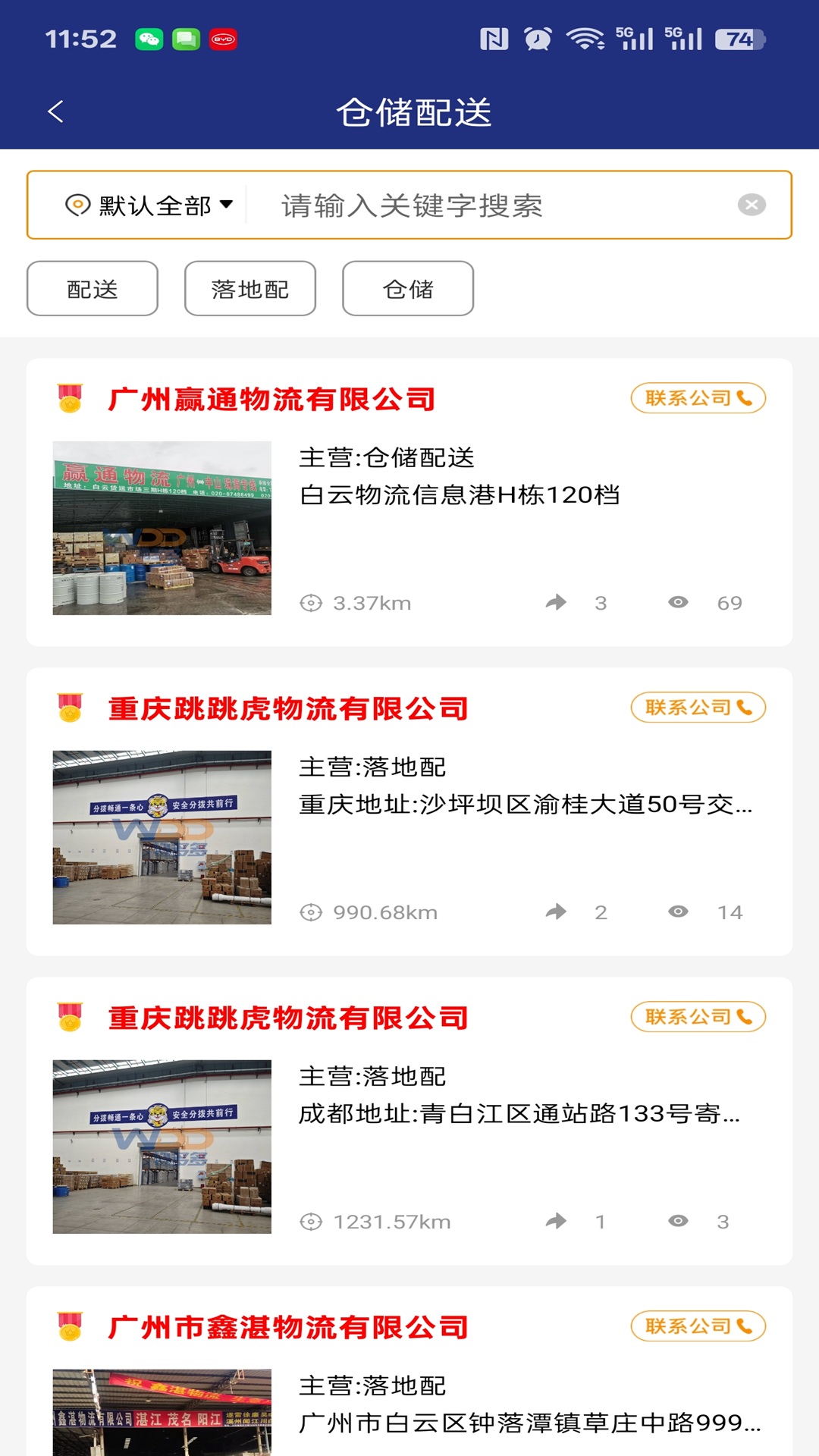Tap the distance icon showing 3.37km
The height and width of the screenshot is (1456, 819).
(x=310, y=602)
